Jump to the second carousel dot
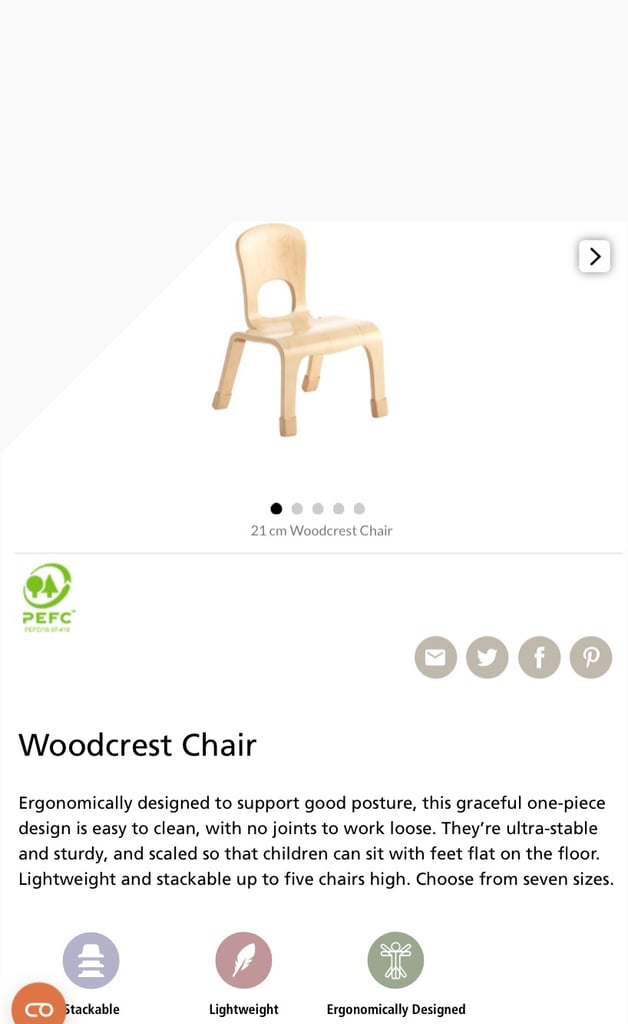 click(297, 508)
